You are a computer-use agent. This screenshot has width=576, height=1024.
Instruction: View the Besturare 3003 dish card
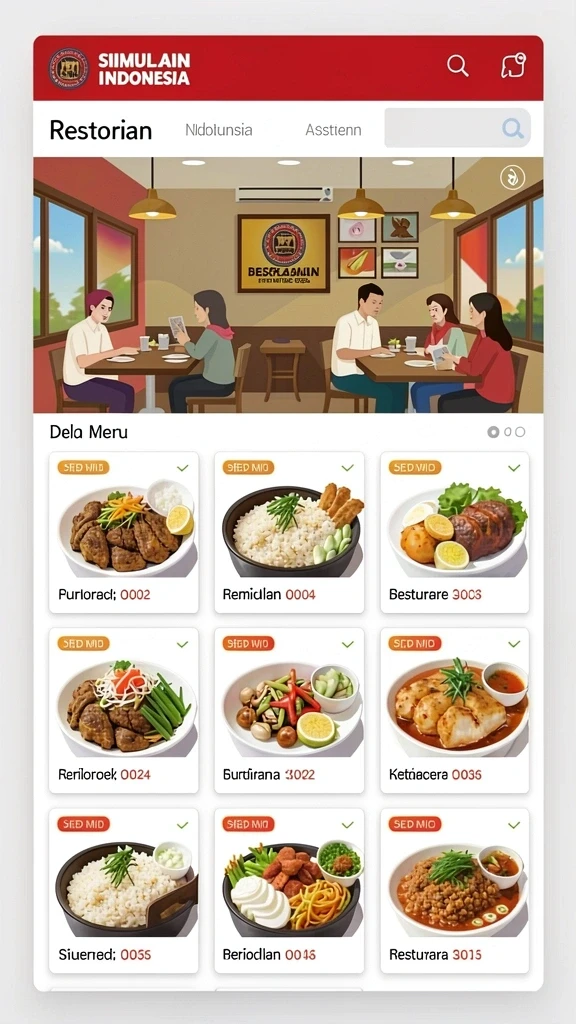[455, 532]
